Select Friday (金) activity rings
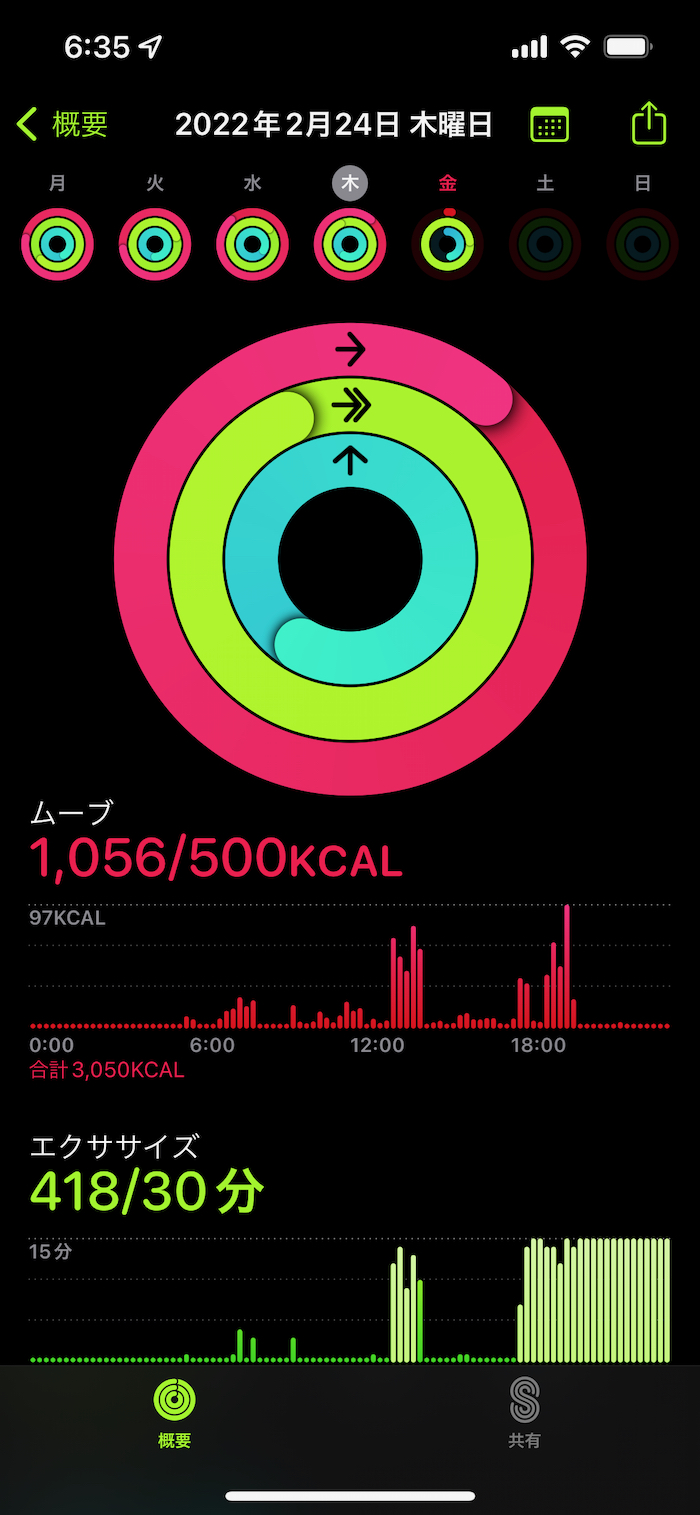Image resolution: width=700 pixels, height=1515 pixels. 448,244
